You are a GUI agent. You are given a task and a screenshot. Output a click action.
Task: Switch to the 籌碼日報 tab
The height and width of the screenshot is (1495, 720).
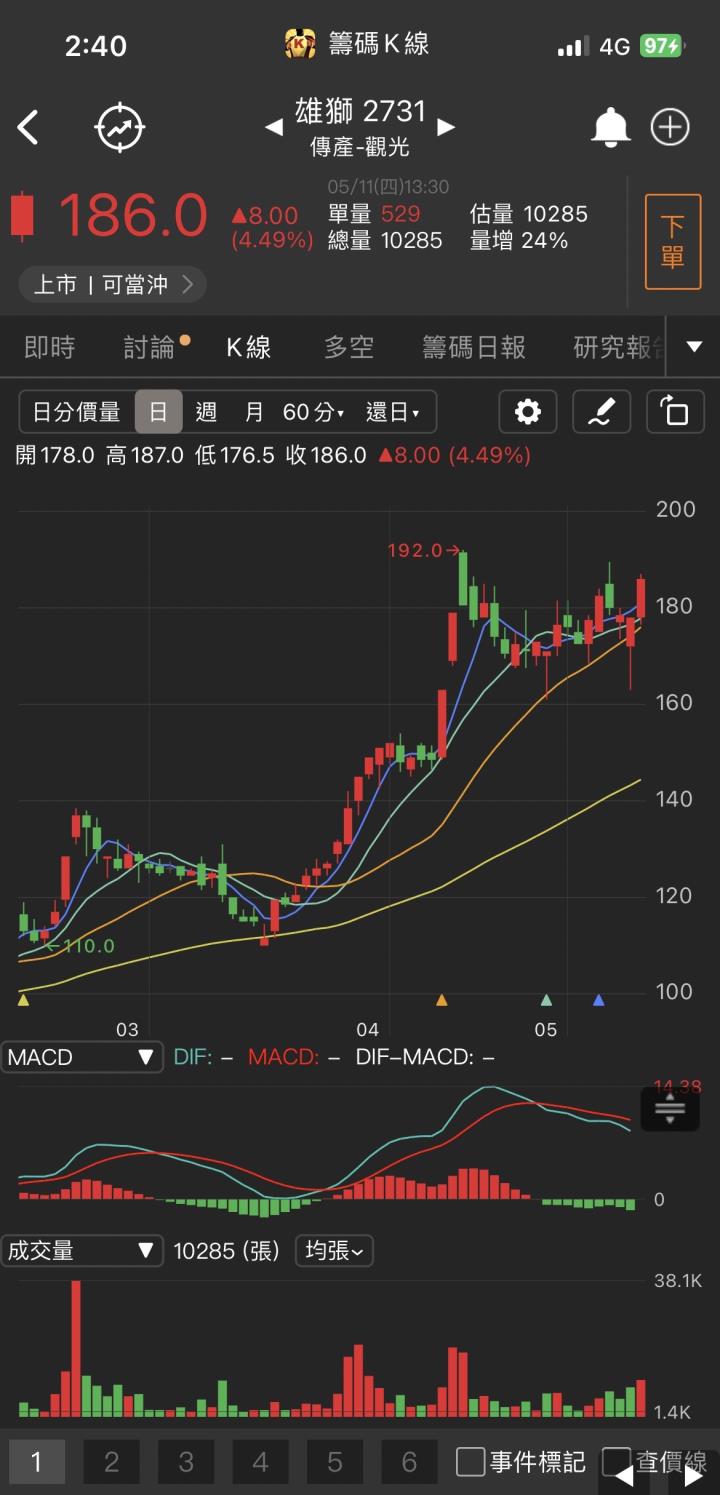point(474,346)
